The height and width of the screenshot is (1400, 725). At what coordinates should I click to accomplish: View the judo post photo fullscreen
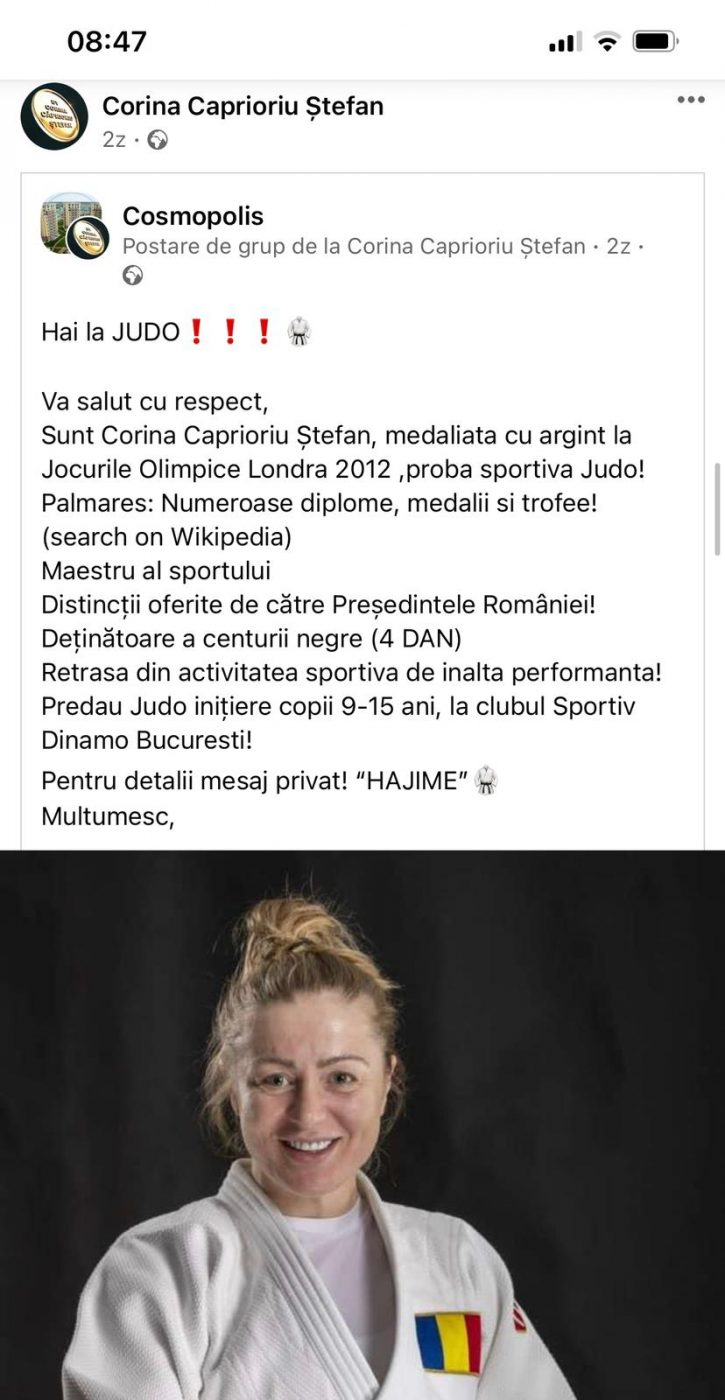tap(362, 1125)
